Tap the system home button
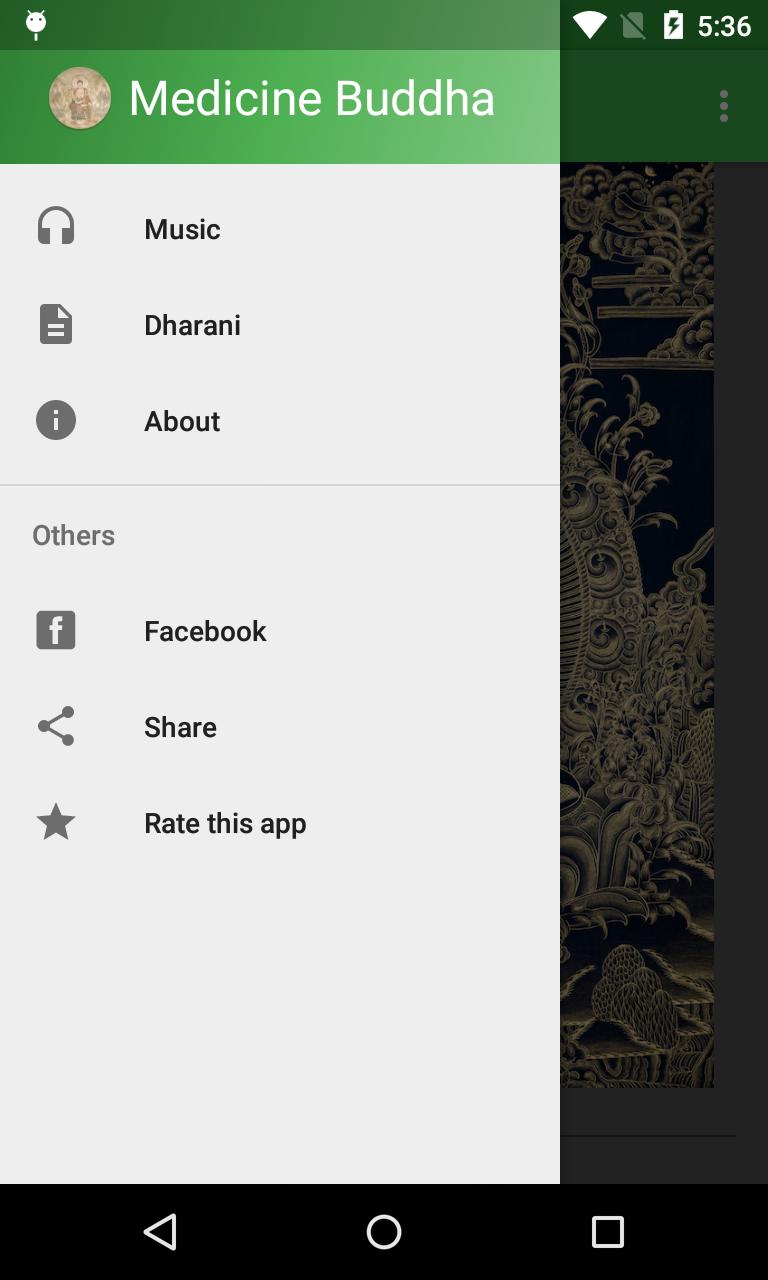768x1280 pixels. pyautogui.click(x=384, y=1232)
